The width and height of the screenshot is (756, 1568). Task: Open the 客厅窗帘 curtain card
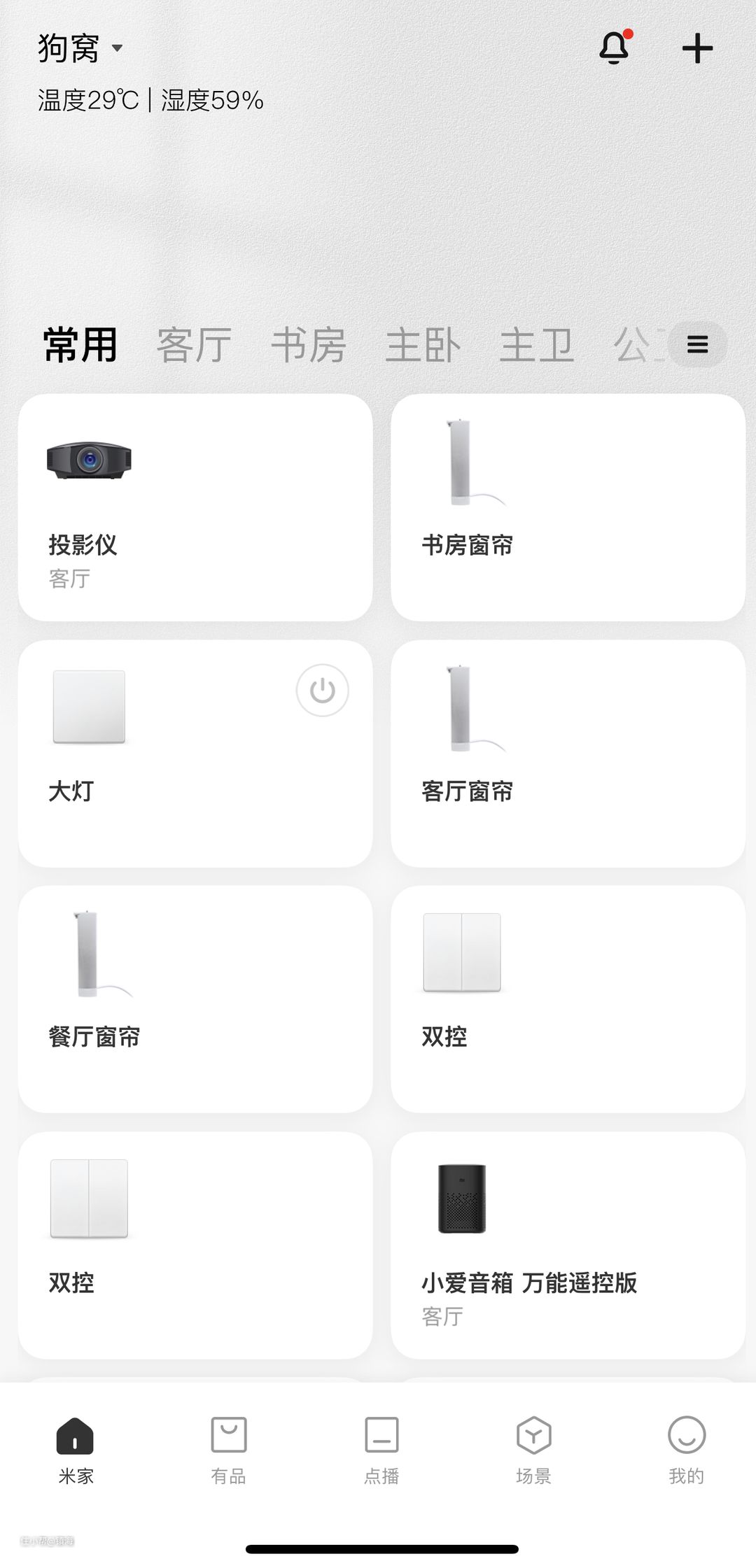pos(568,754)
